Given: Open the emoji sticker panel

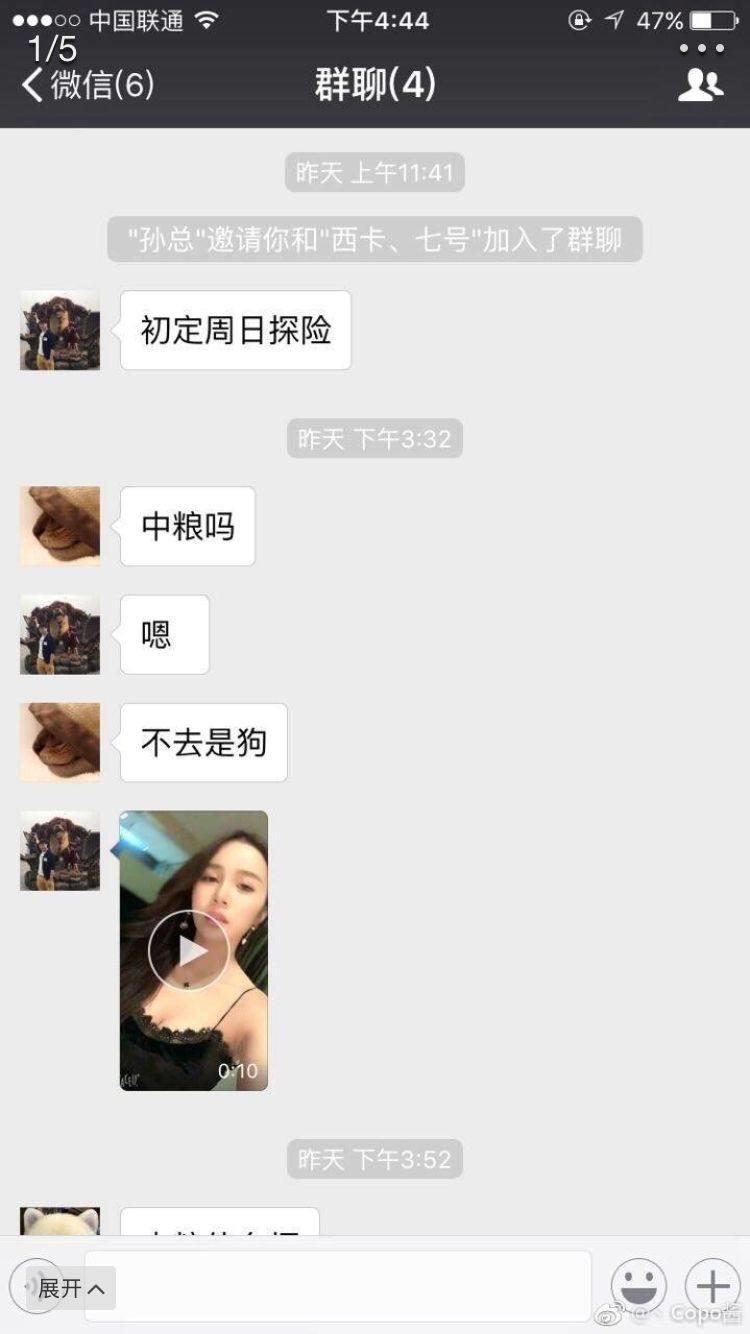Looking at the screenshot, I should coord(638,1284).
